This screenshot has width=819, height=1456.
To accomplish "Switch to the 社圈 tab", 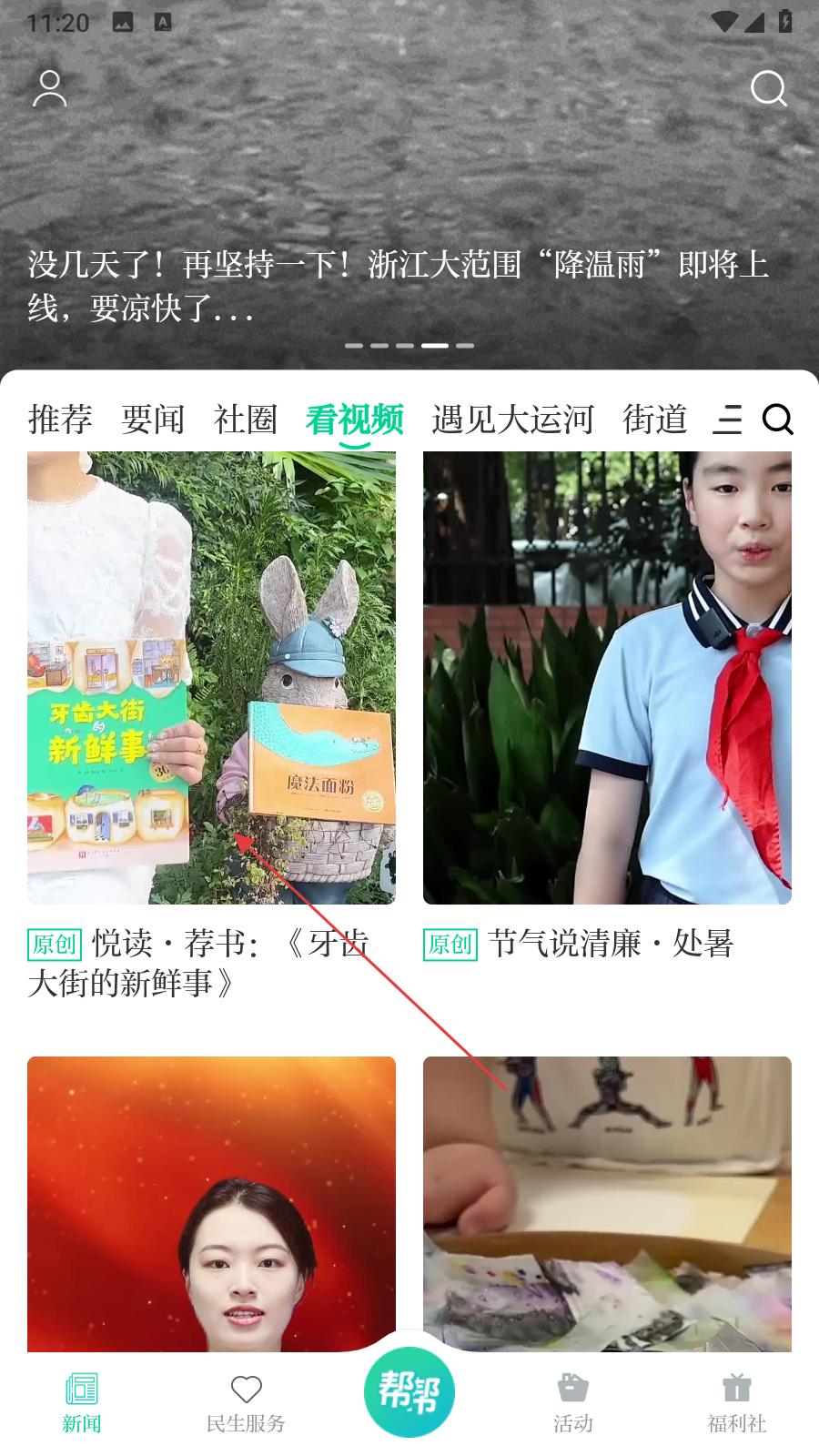I will click(x=246, y=420).
